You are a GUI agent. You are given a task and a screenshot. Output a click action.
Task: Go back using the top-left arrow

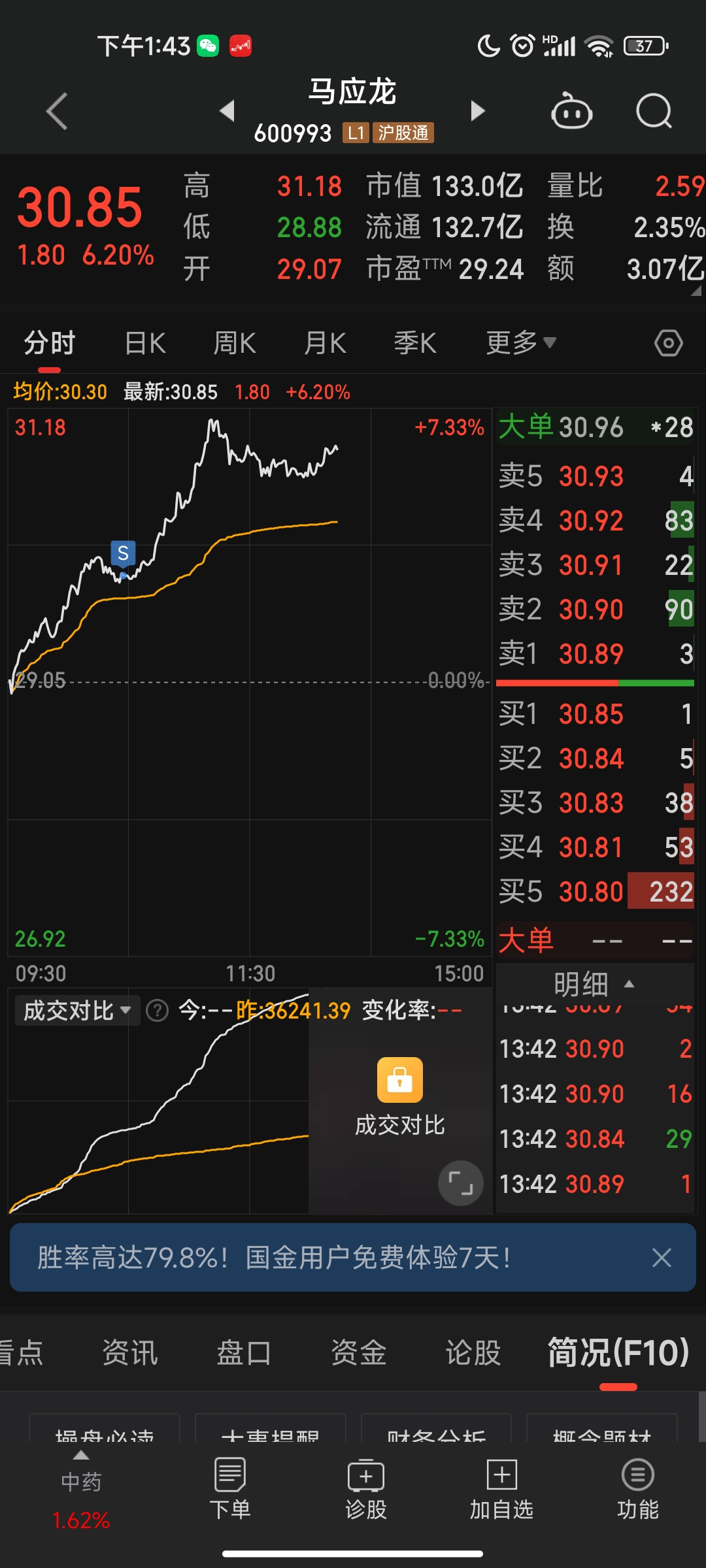(58, 111)
